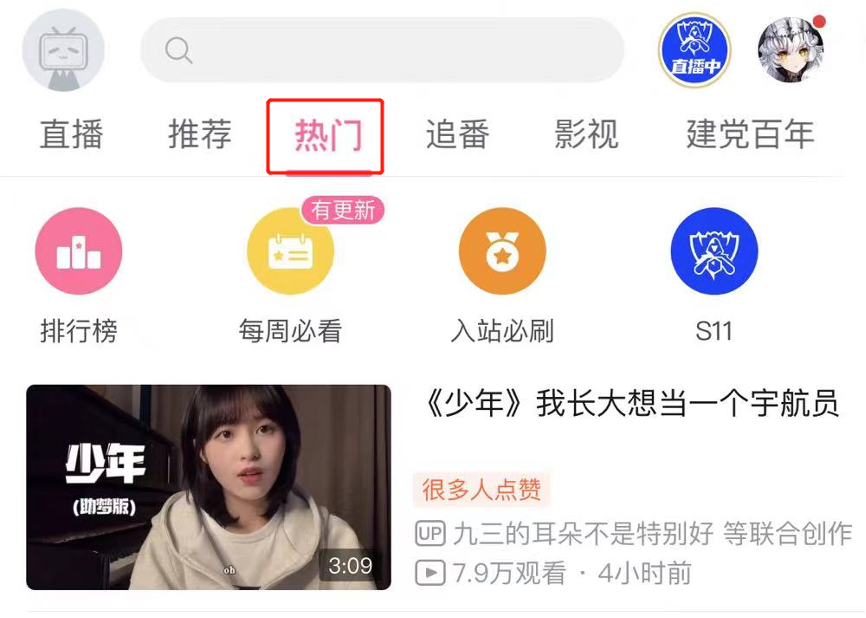866x618 pixels.
Task: Go to the 影视 tab
Action: pos(586,134)
